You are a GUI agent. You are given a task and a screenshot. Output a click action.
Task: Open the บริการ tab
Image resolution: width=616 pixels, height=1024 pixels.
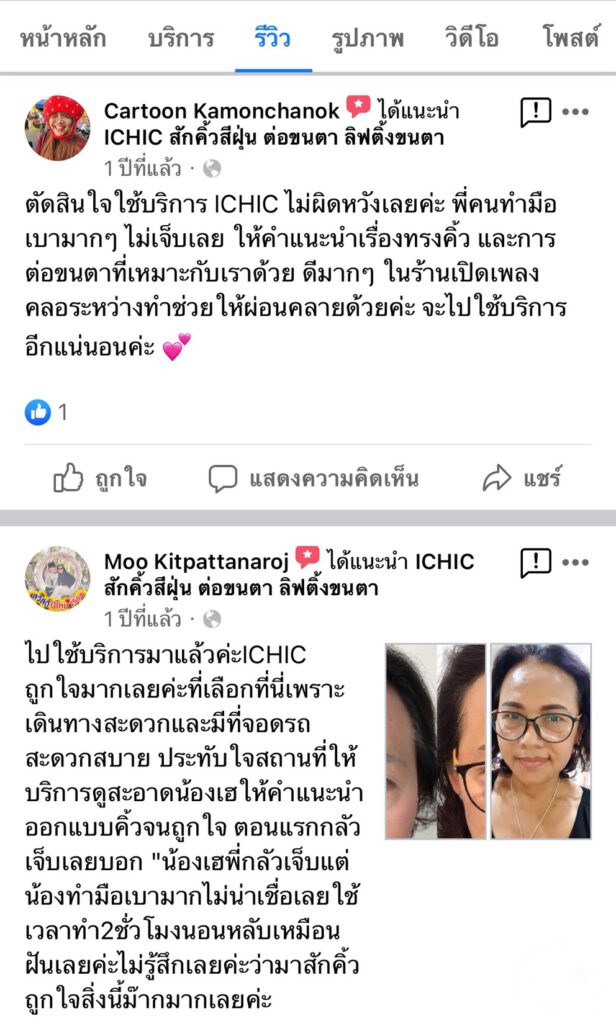click(x=181, y=39)
